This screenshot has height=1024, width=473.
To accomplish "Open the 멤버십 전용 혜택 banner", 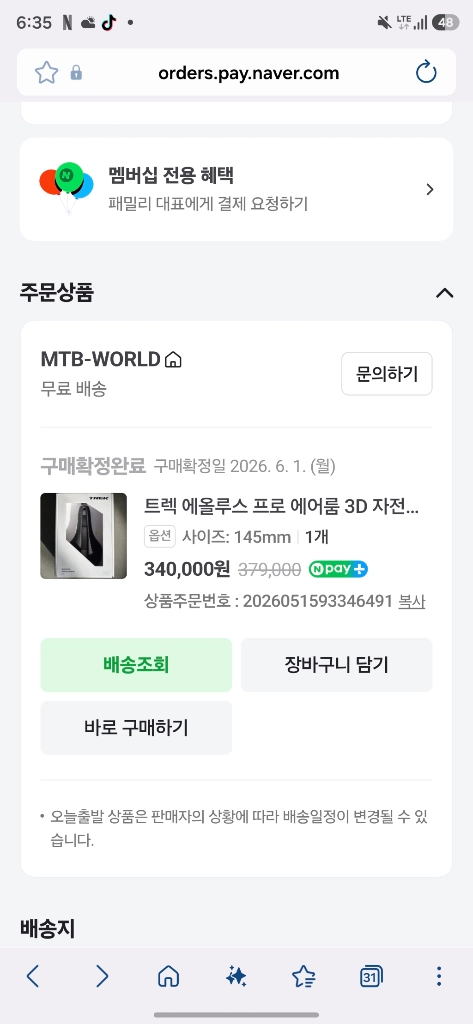I will (x=236, y=189).
